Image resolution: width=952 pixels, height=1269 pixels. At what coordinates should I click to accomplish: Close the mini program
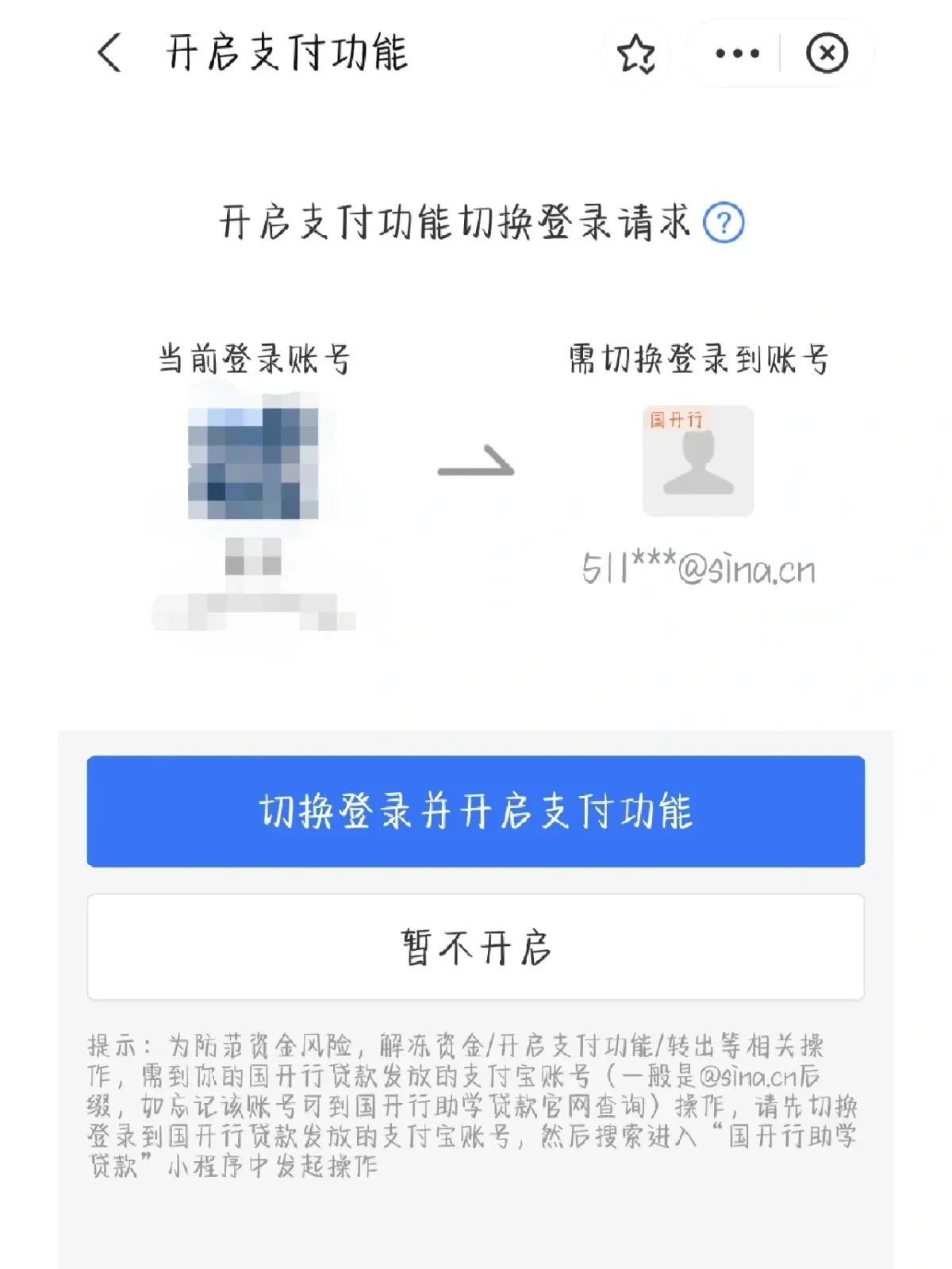point(827,54)
